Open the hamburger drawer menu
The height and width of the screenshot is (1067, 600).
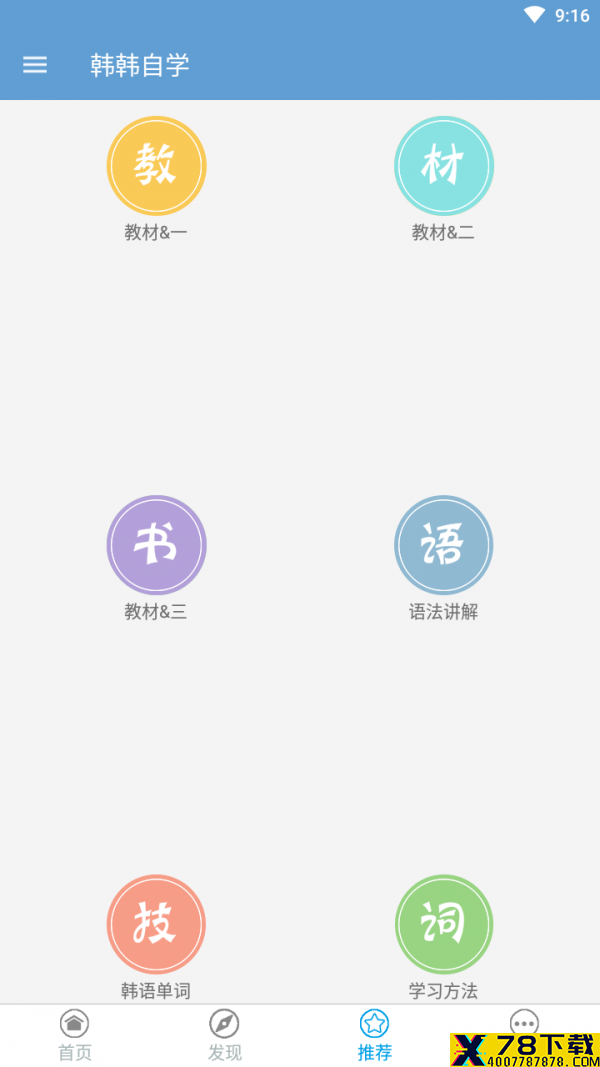click(x=35, y=65)
